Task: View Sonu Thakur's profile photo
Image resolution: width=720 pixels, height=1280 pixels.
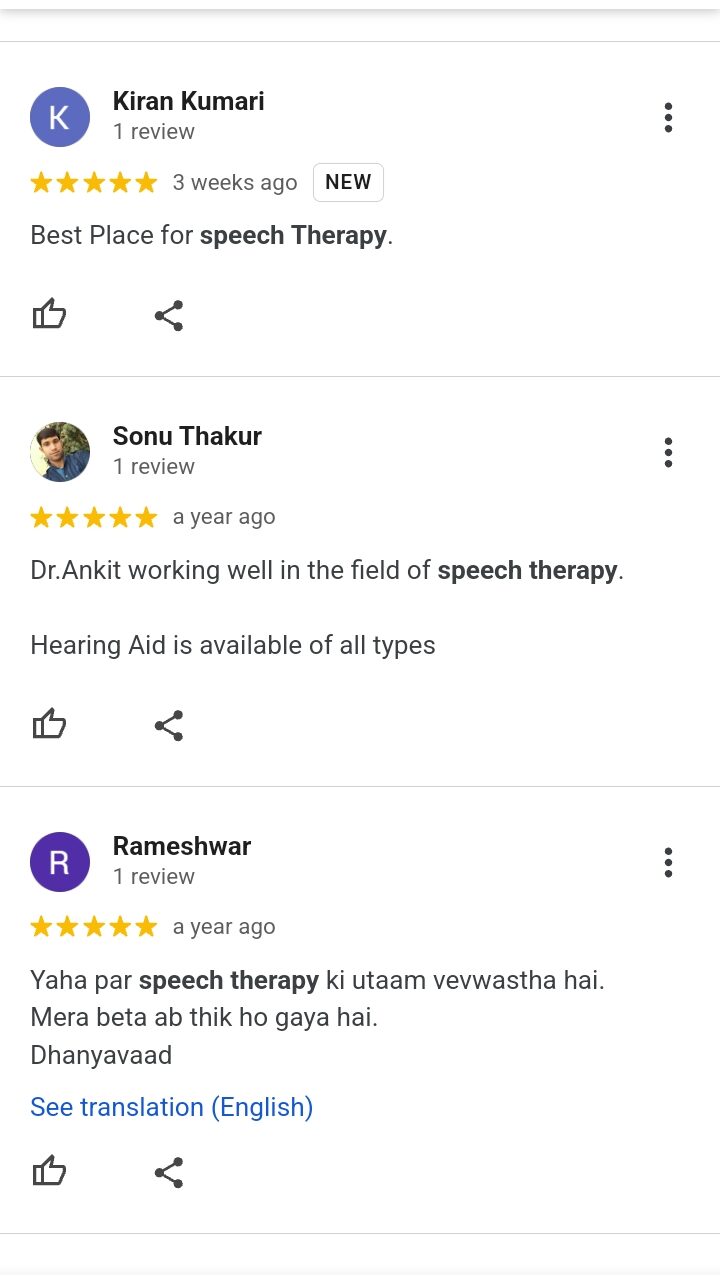Action: [60, 452]
